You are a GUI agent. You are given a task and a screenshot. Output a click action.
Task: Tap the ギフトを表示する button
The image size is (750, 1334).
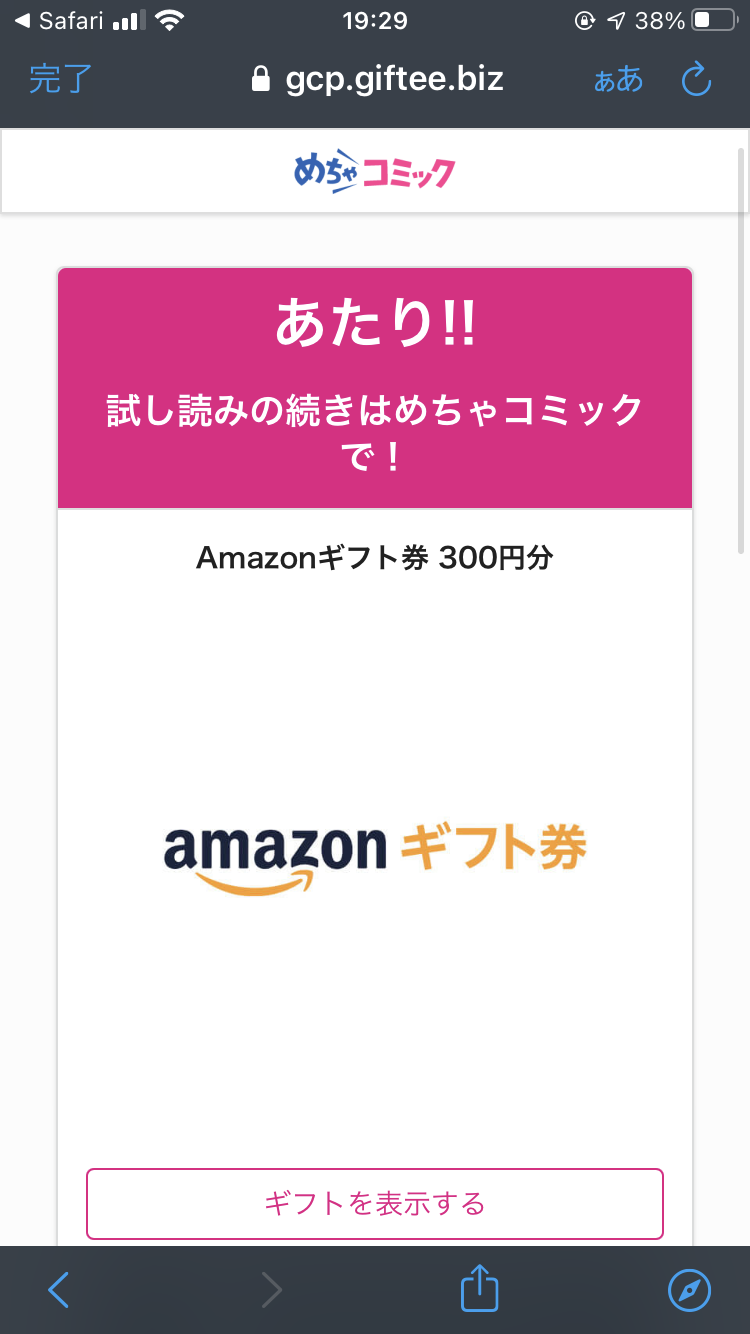pos(375,1203)
